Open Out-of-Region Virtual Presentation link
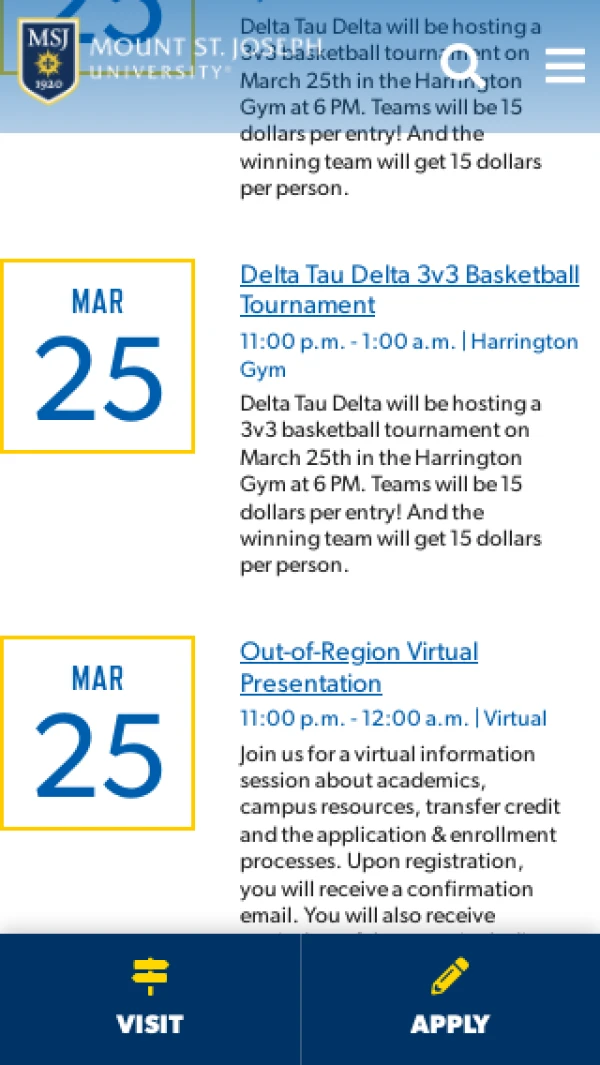 point(358,667)
